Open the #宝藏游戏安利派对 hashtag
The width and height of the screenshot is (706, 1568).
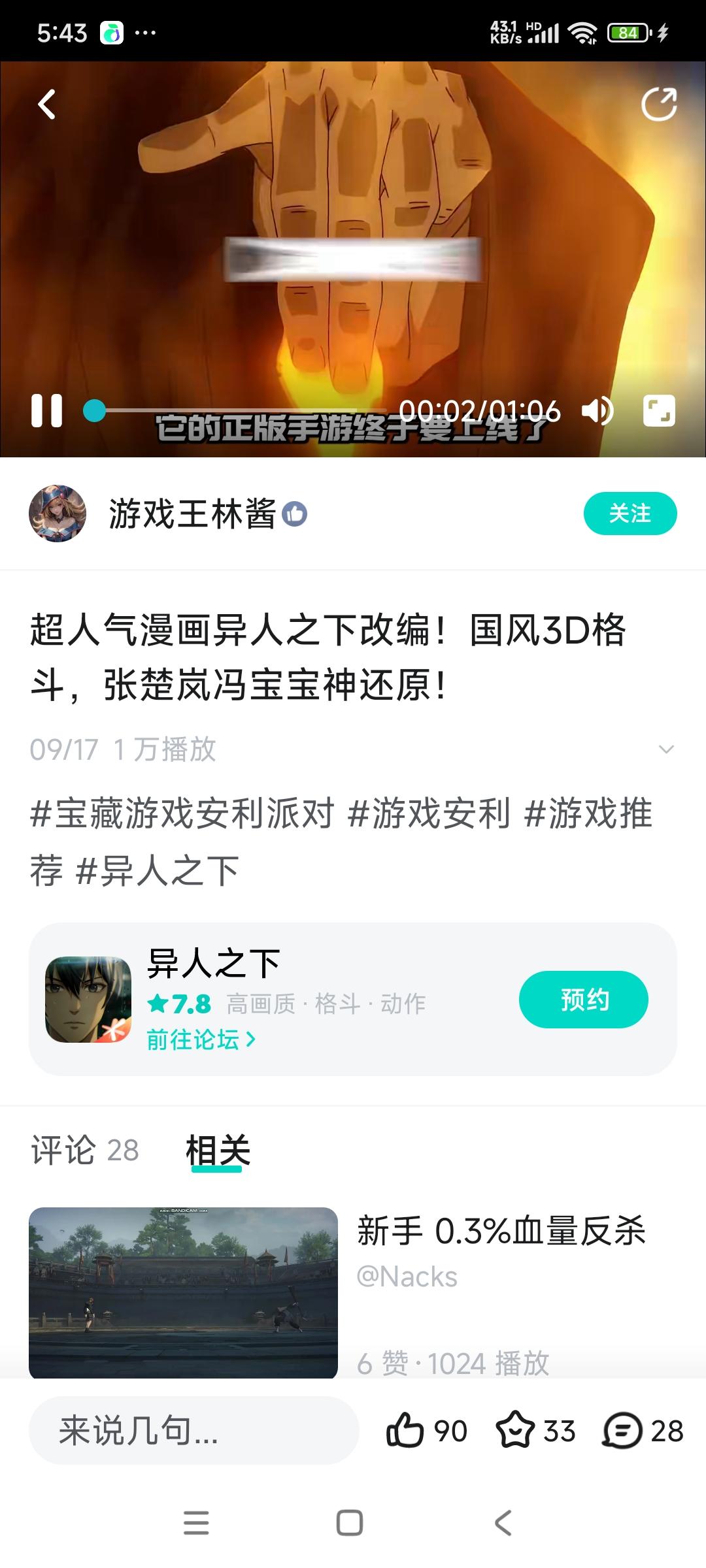[182, 814]
